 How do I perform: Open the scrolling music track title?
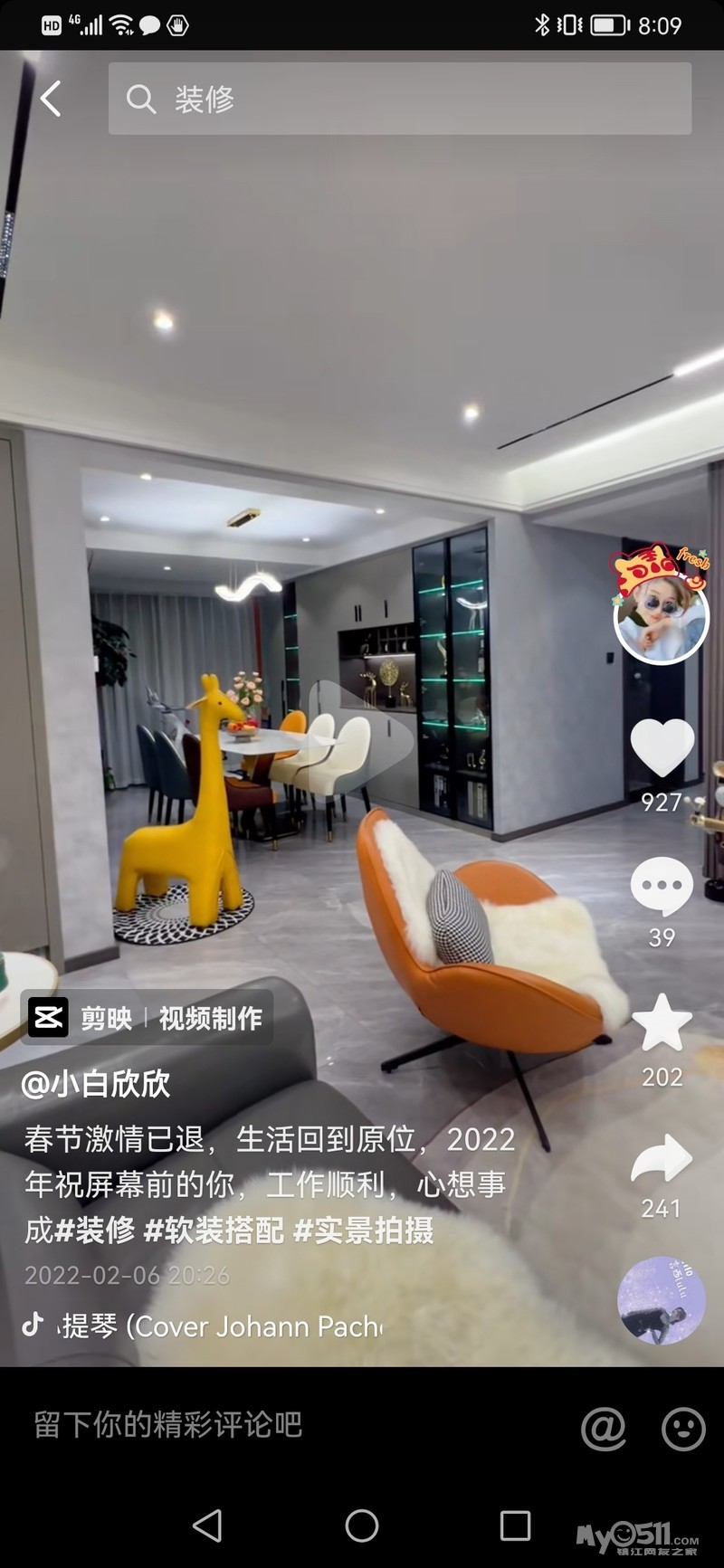point(220,1326)
